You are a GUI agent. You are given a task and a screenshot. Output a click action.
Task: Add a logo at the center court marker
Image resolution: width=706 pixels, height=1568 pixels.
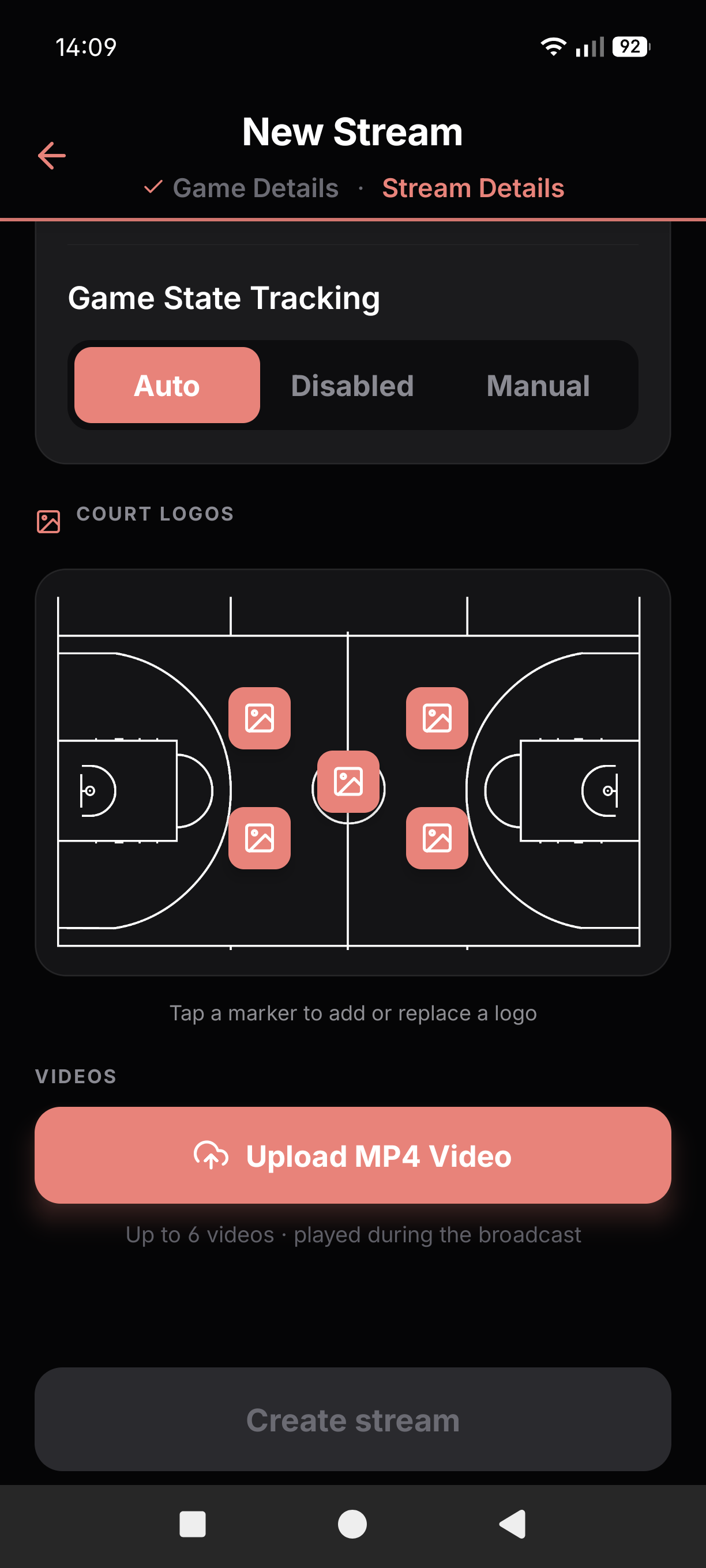pos(348,782)
